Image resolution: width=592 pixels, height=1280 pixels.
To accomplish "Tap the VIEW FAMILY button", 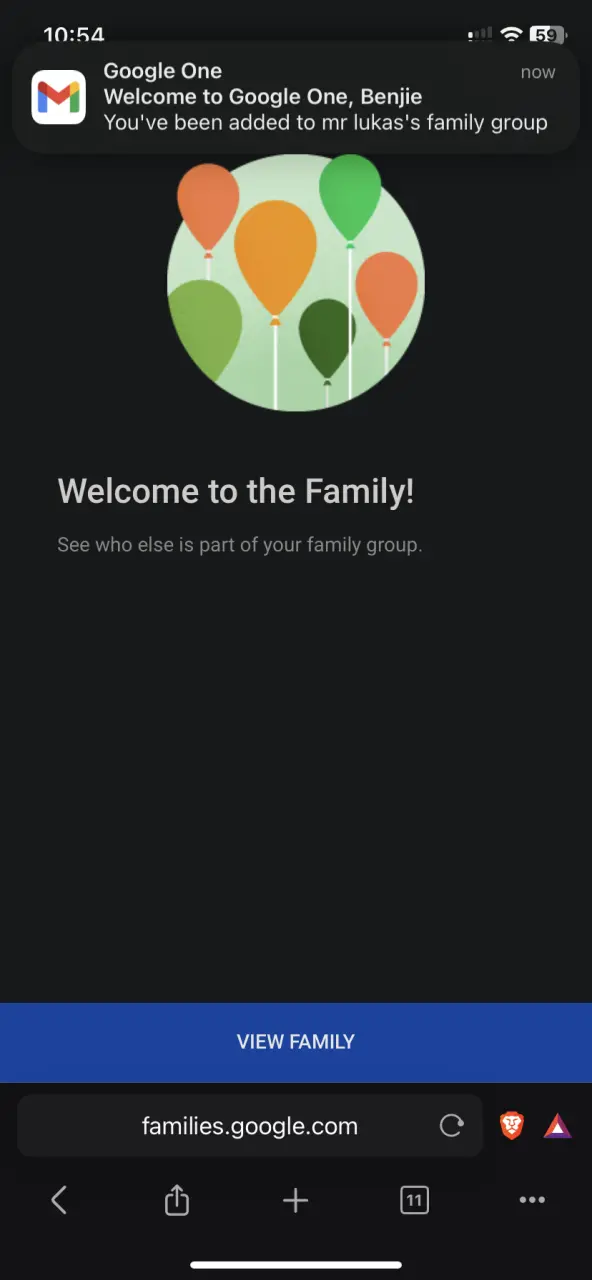I will coord(296,1042).
